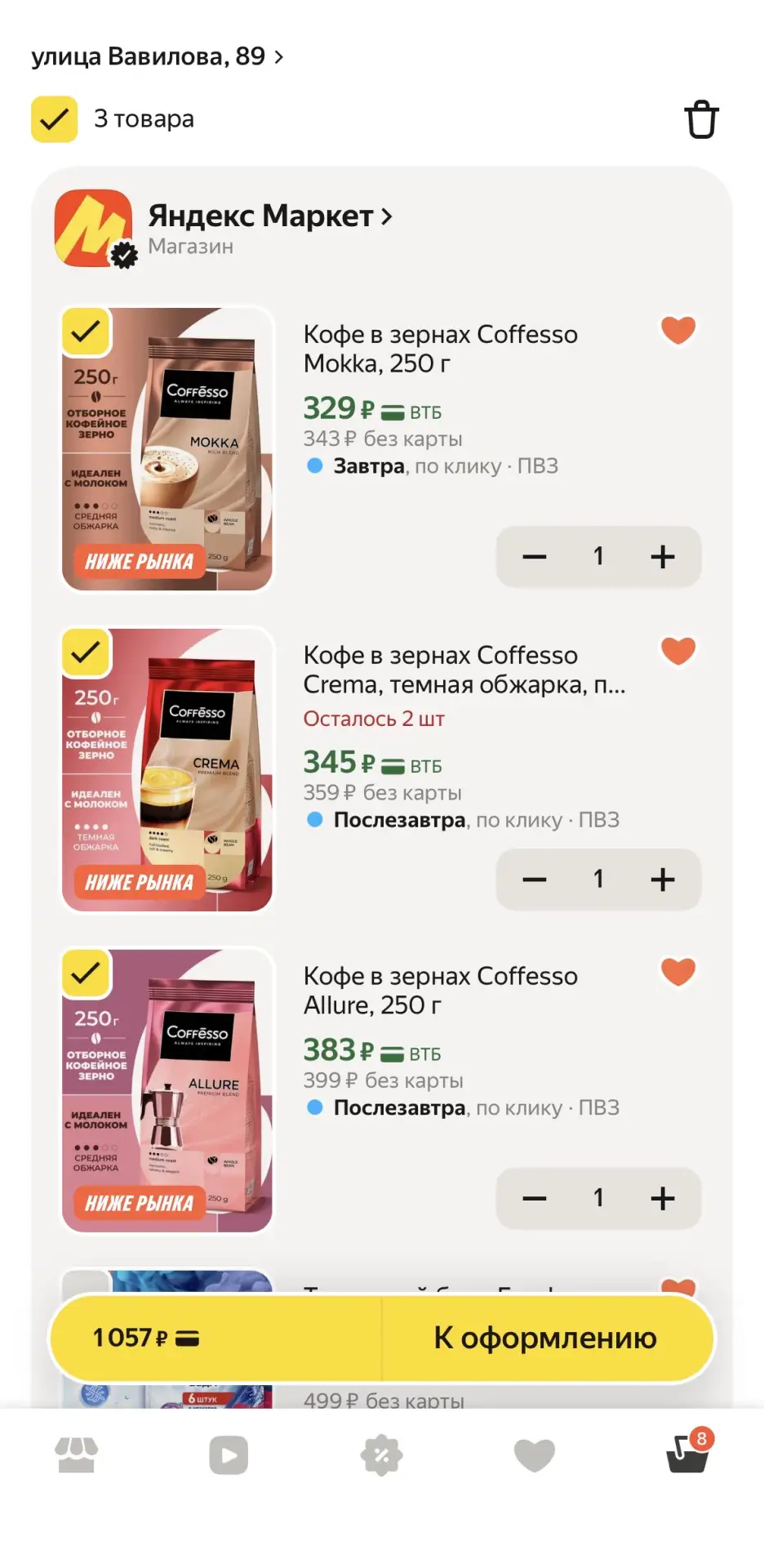Open the Яндекс Маркет store page
764x1568 pixels.
[x=270, y=216]
